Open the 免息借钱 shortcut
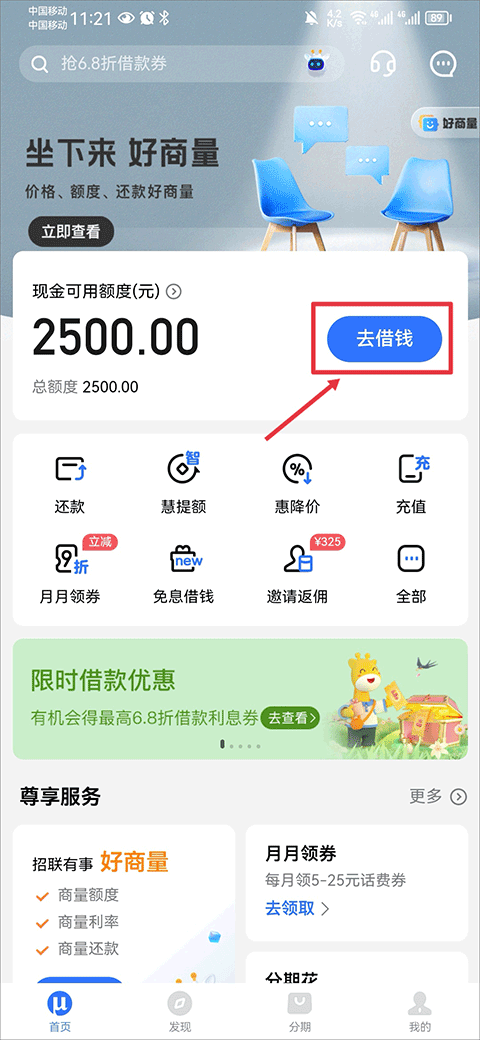The height and width of the screenshot is (1040, 480). coord(184,572)
